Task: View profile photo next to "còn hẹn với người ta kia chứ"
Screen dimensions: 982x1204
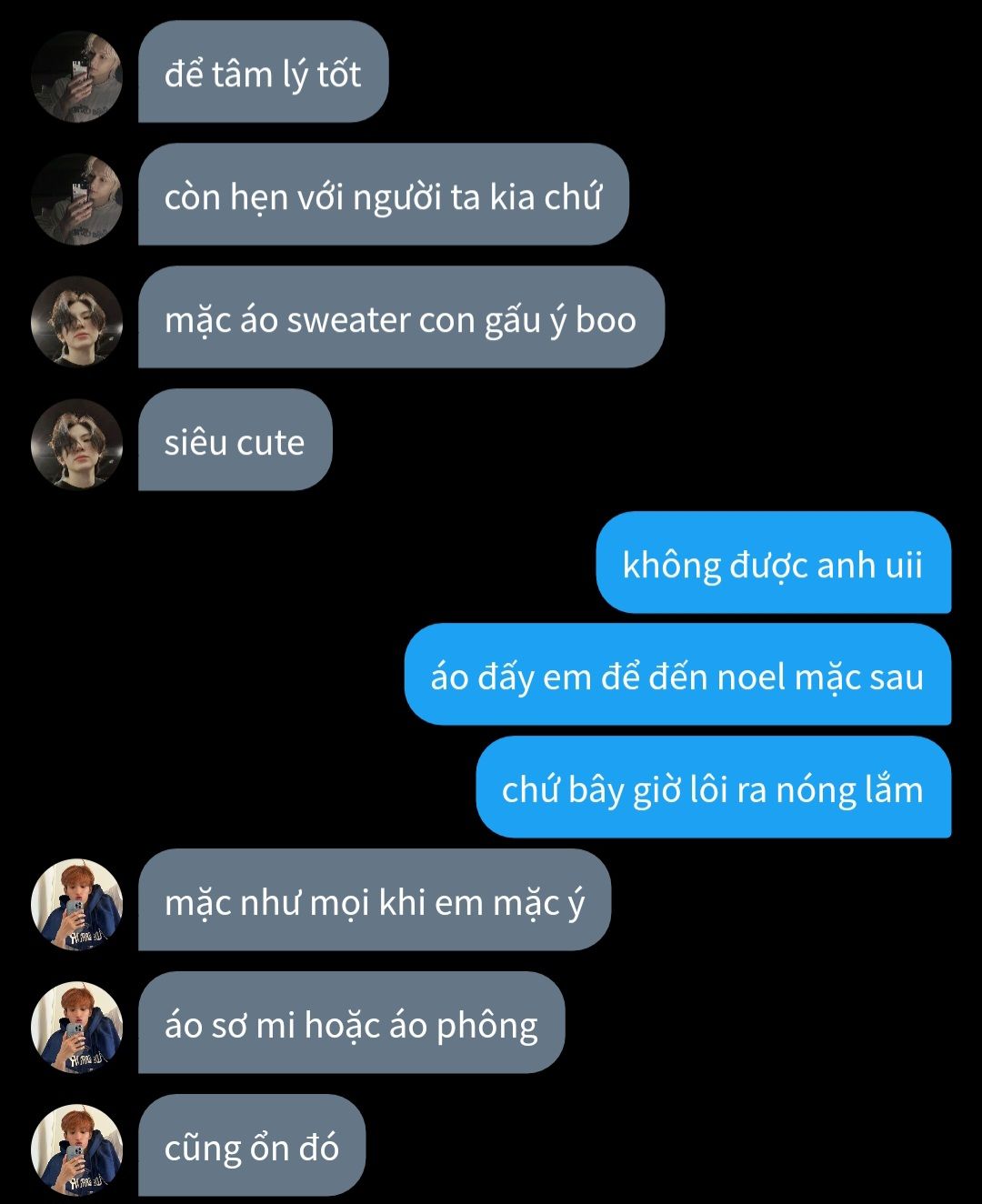Action: (x=76, y=199)
